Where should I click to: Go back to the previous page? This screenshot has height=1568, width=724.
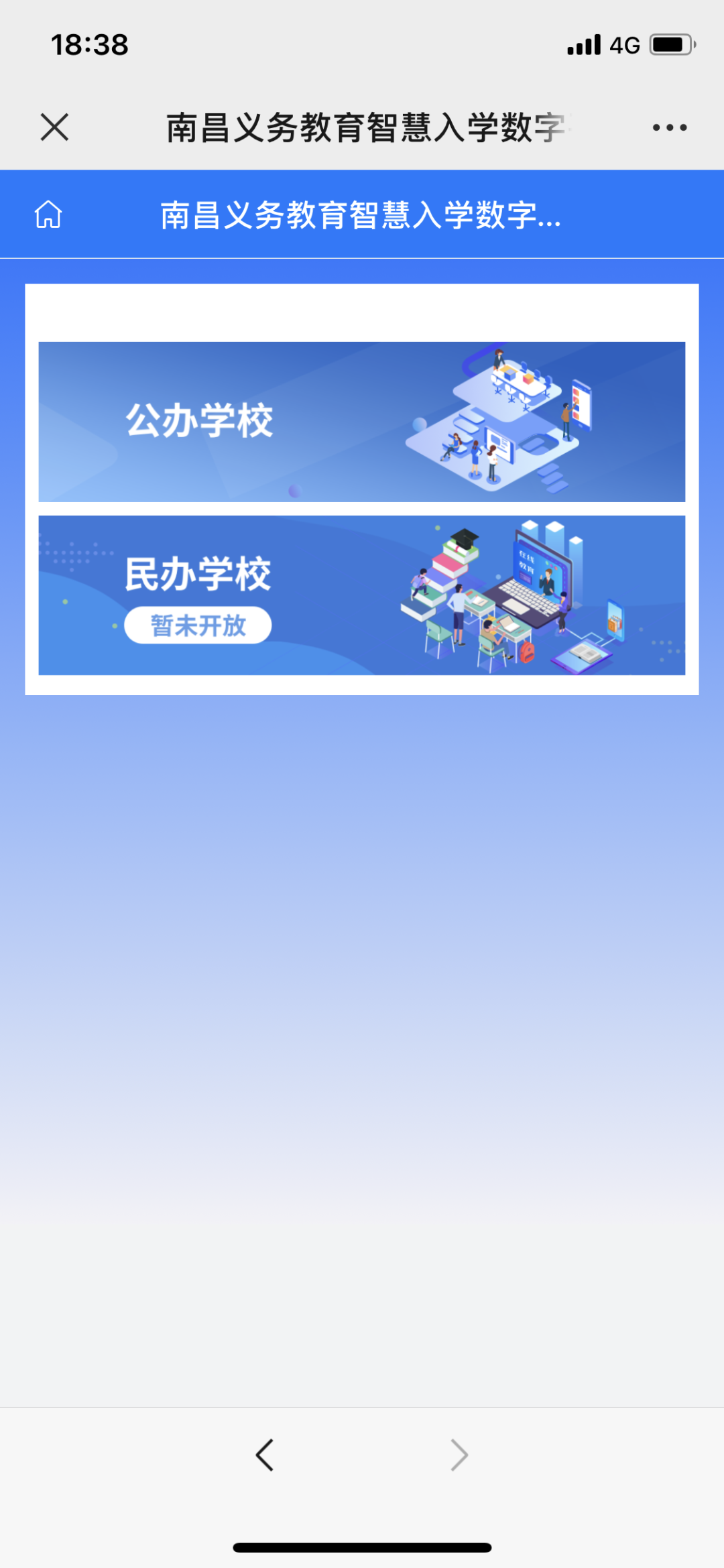click(x=265, y=1455)
